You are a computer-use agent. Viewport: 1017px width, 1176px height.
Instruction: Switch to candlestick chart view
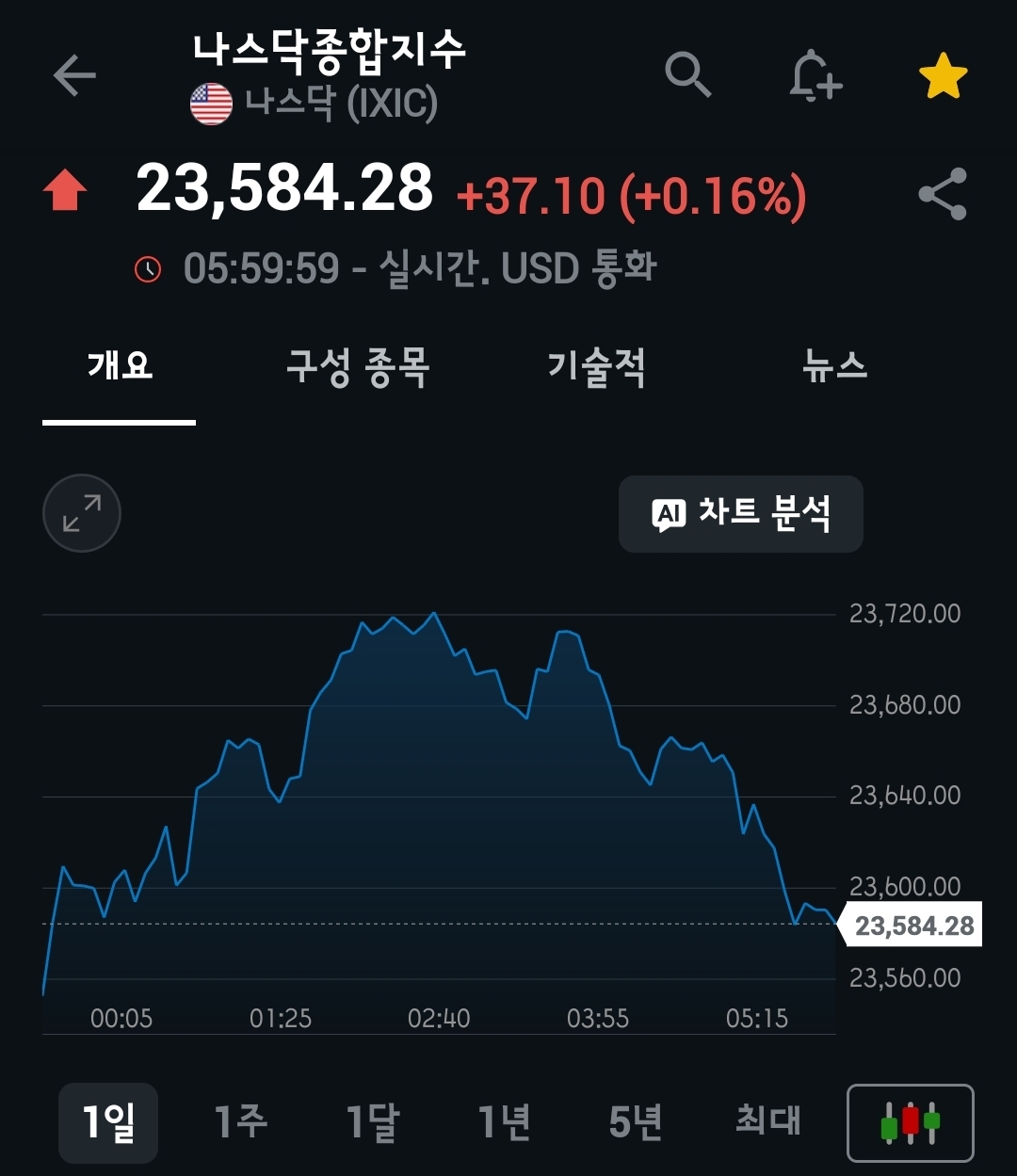[x=910, y=1123]
